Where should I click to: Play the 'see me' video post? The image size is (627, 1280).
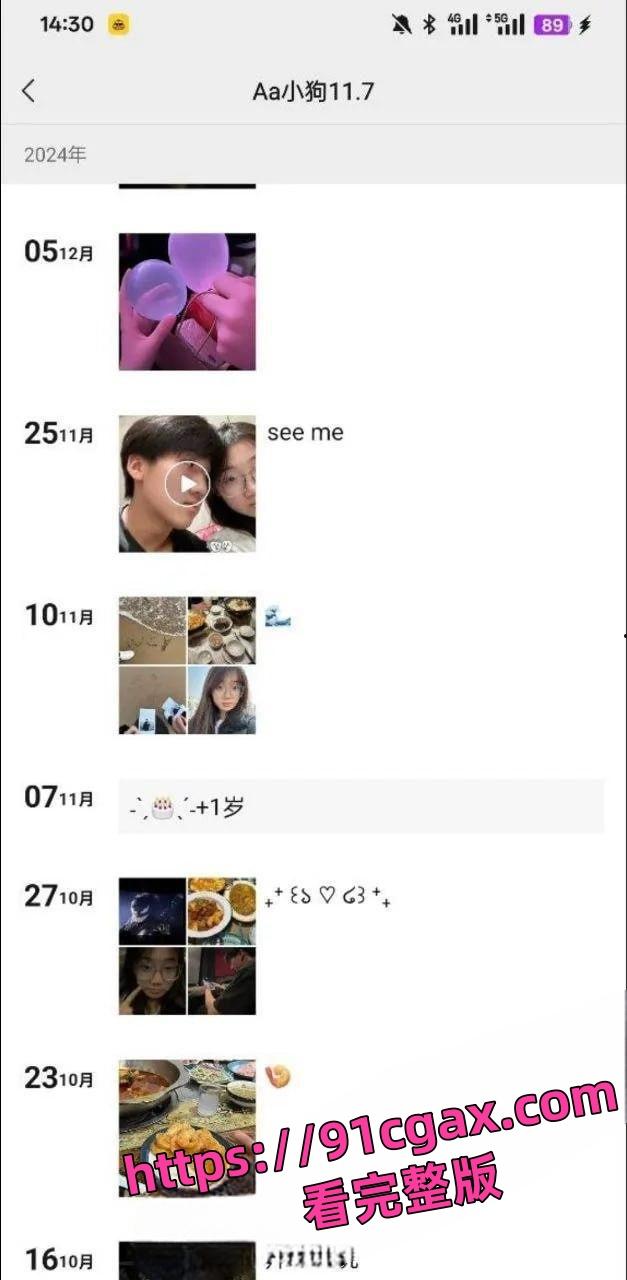(x=187, y=485)
